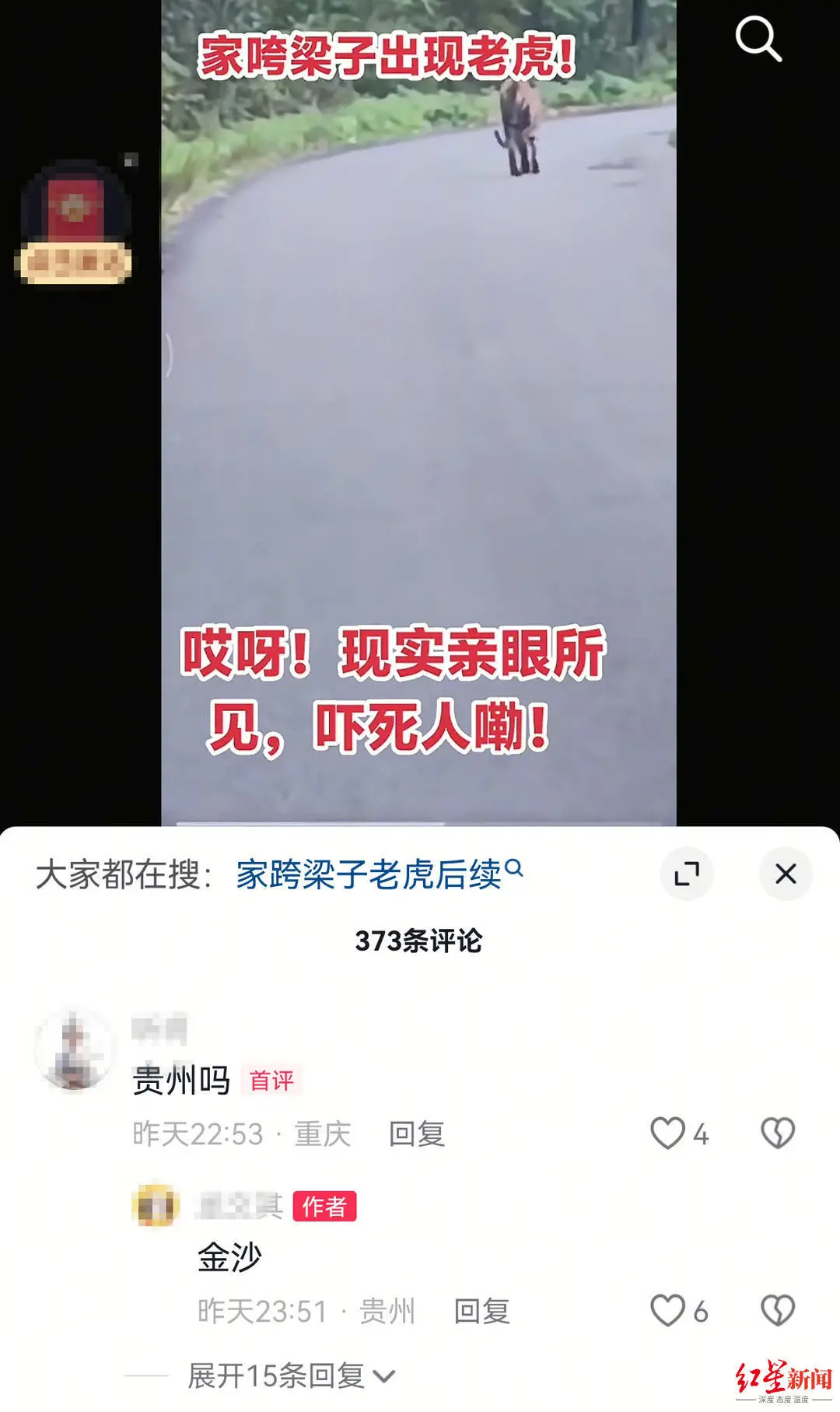Image resolution: width=840 pixels, height=1412 pixels.
Task: Open search with the magnifier icon
Action: click(758, 39)
